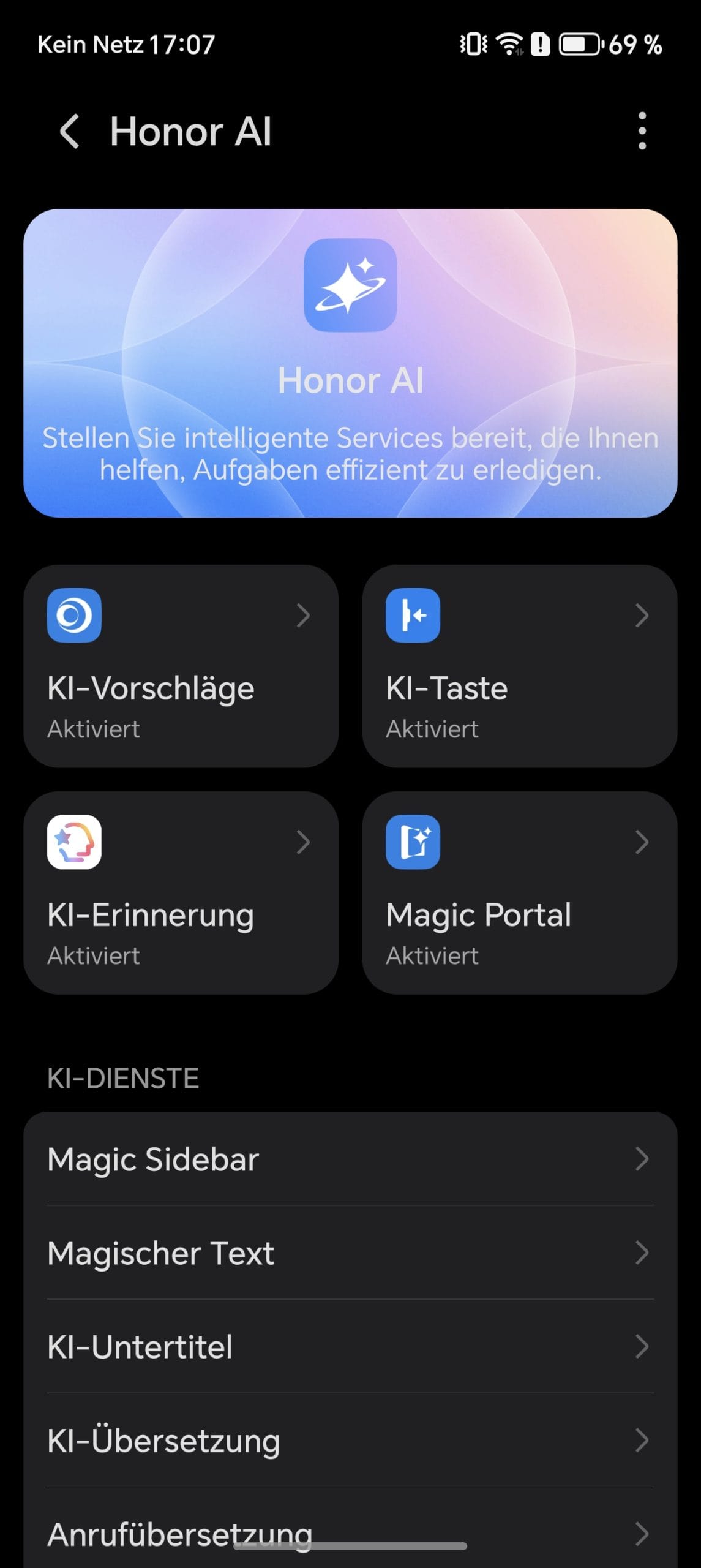The width and height of the screenshot is (701, 1568).
Task: Choose the KI-Übersetzung entry
Action: [x=350, y=1440]
